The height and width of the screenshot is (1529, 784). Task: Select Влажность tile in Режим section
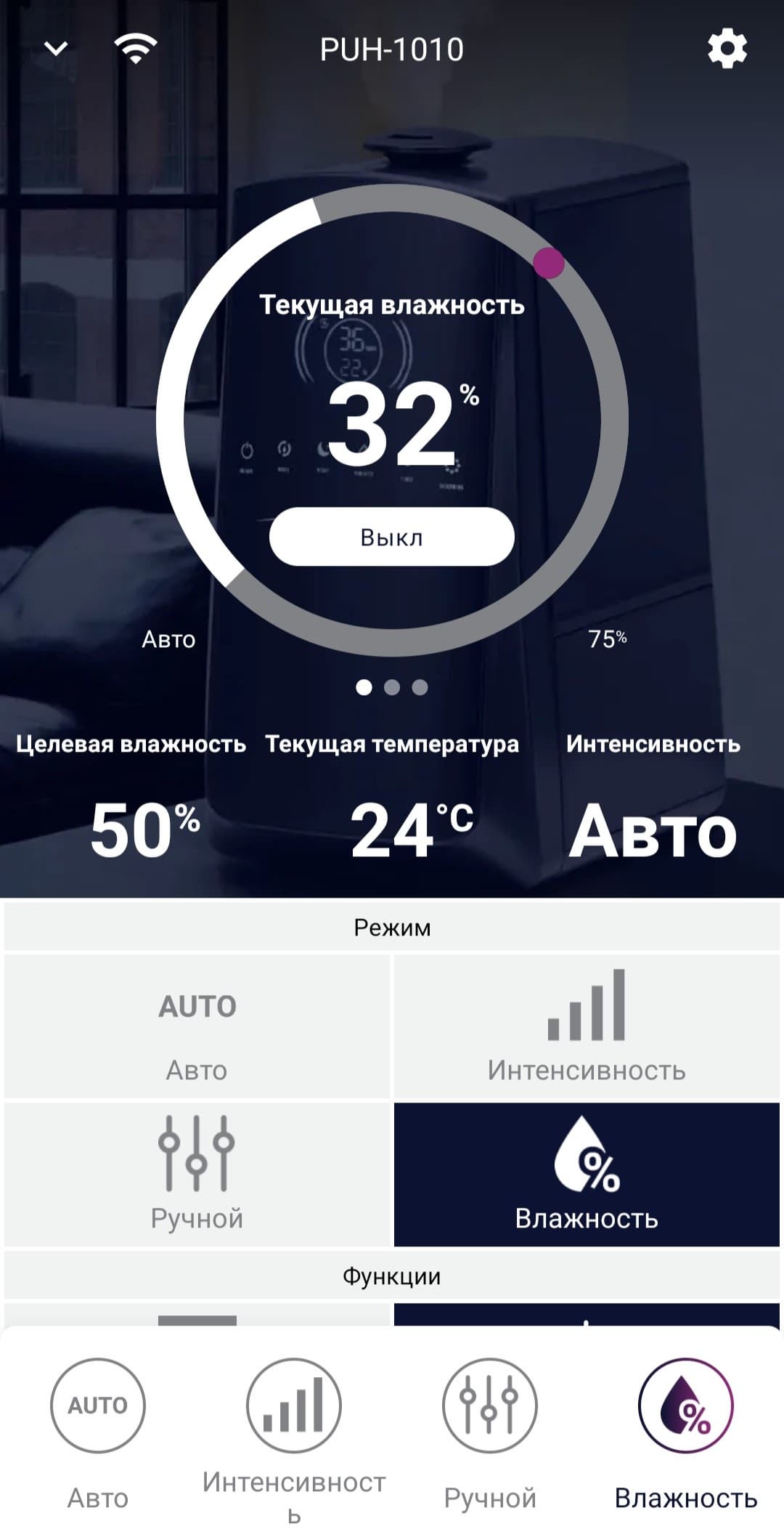587,1174
